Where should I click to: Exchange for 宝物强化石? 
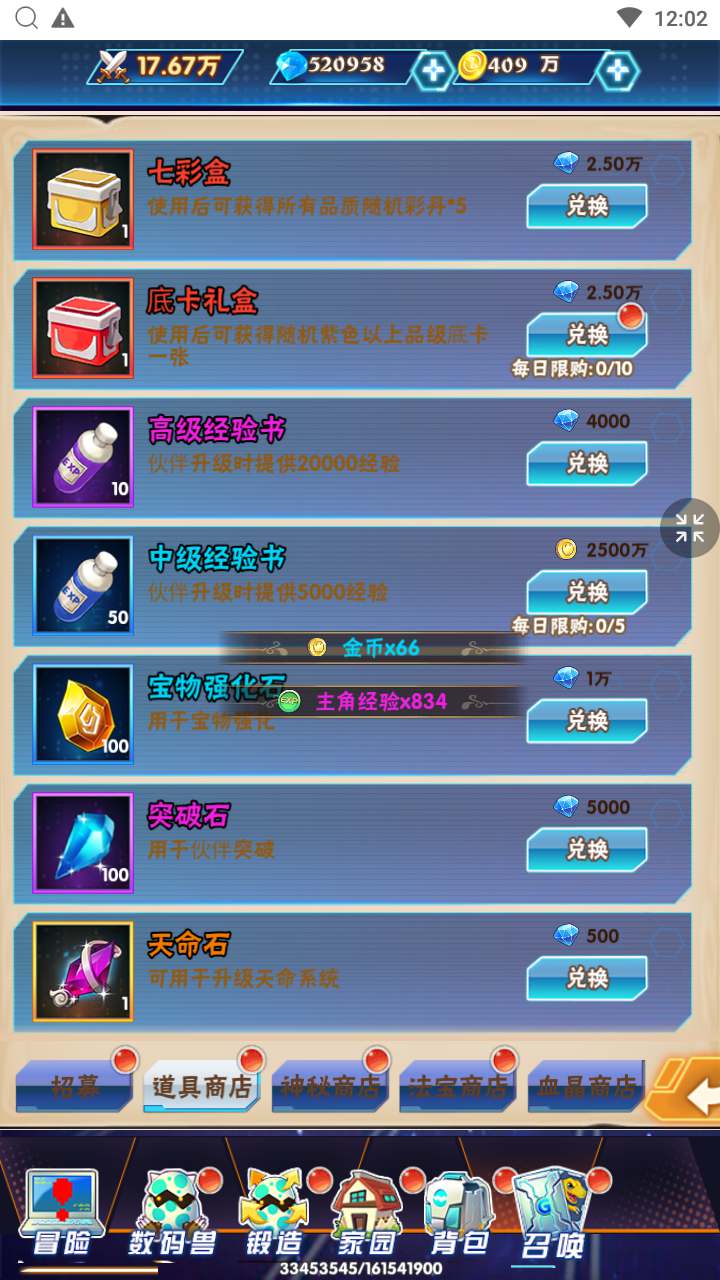click(587, 720)
